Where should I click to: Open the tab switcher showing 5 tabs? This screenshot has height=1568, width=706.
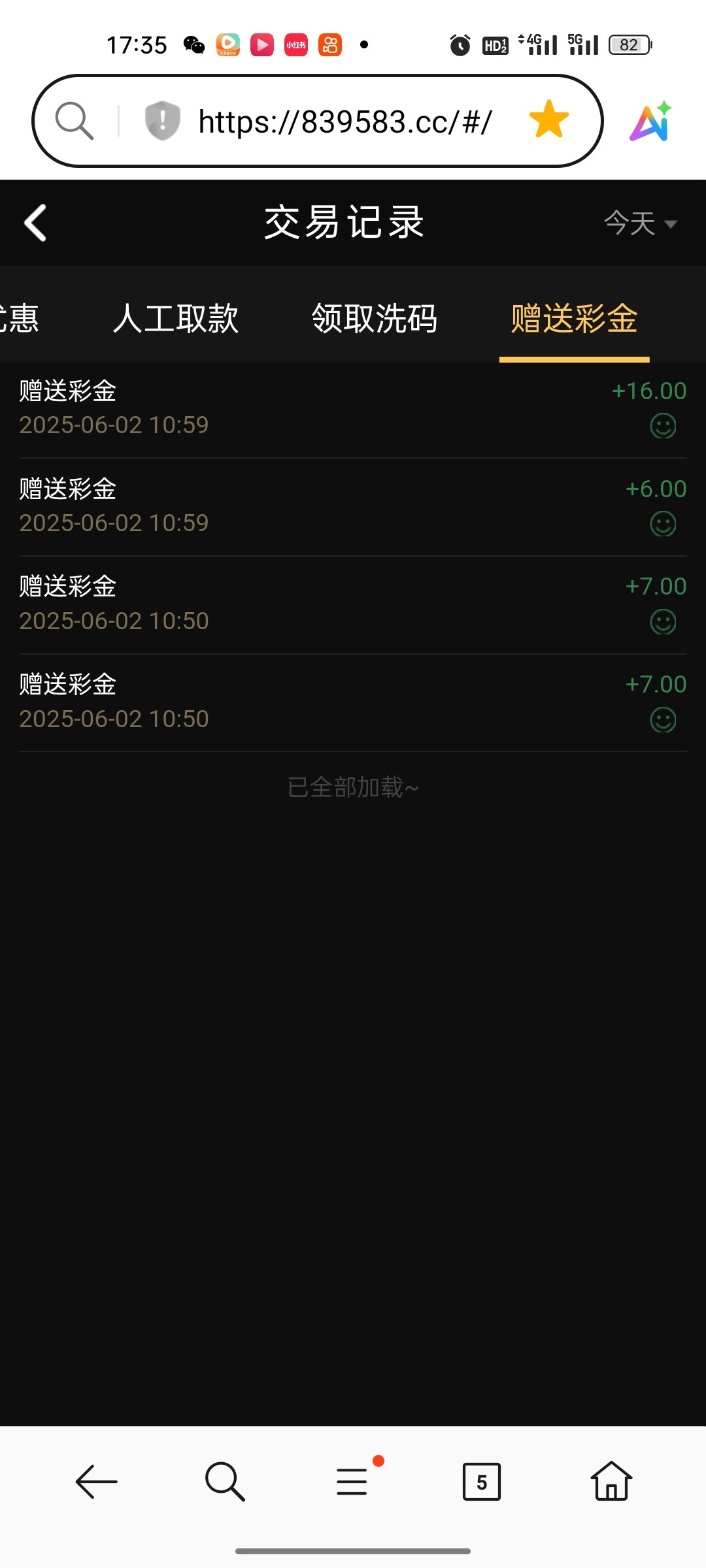pyautogui.click(x=482, y=1481)
